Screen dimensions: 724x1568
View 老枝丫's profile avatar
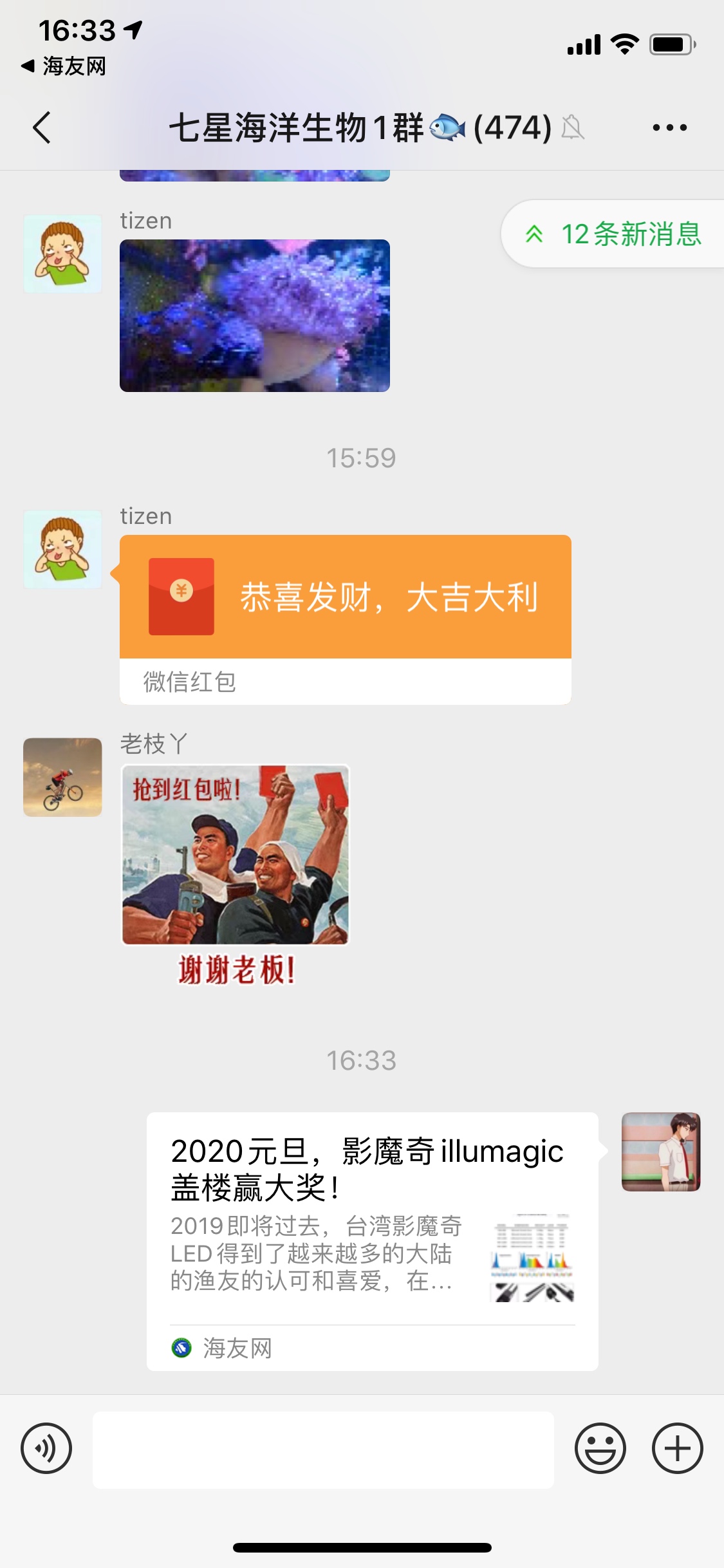62,777
